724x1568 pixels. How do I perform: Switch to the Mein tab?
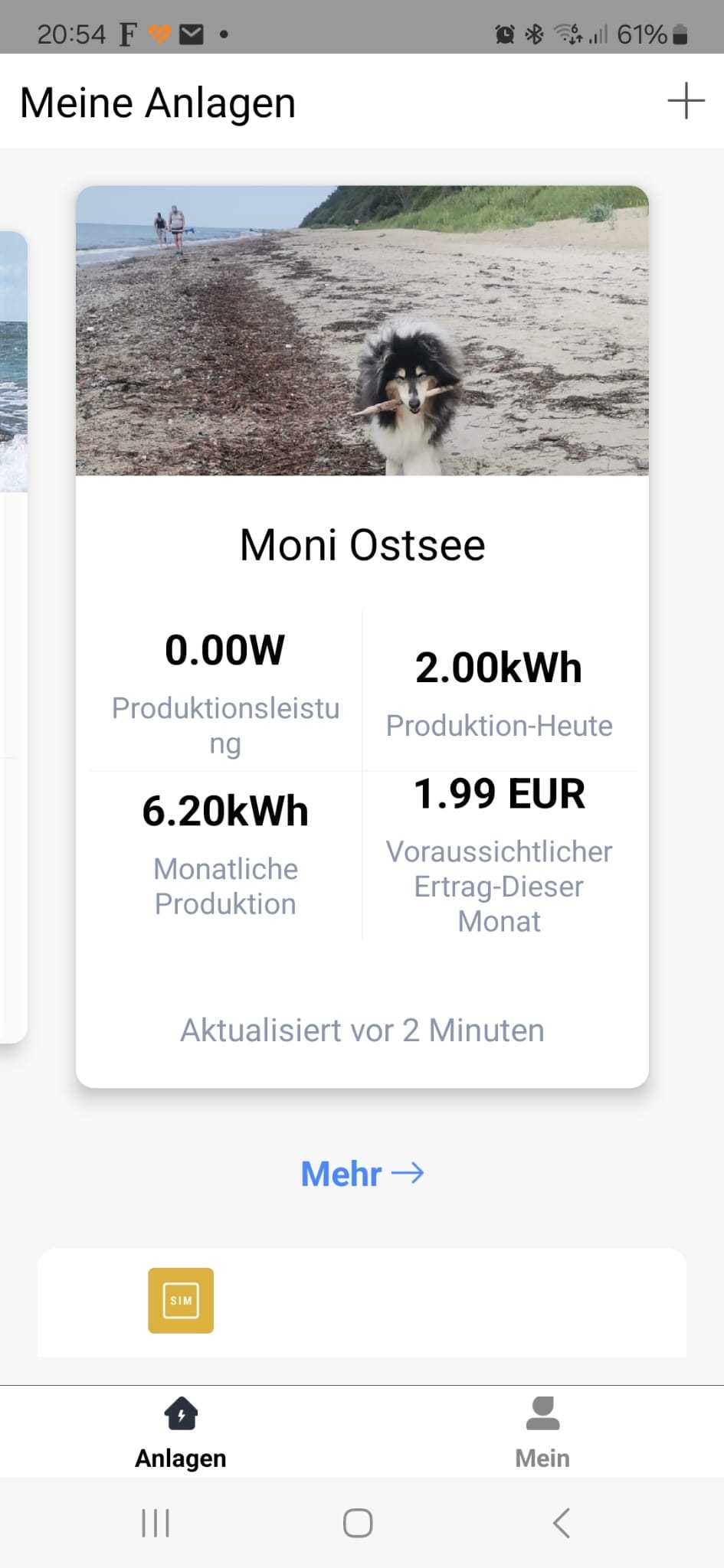pyautogui.click(x=542, y=1432)
